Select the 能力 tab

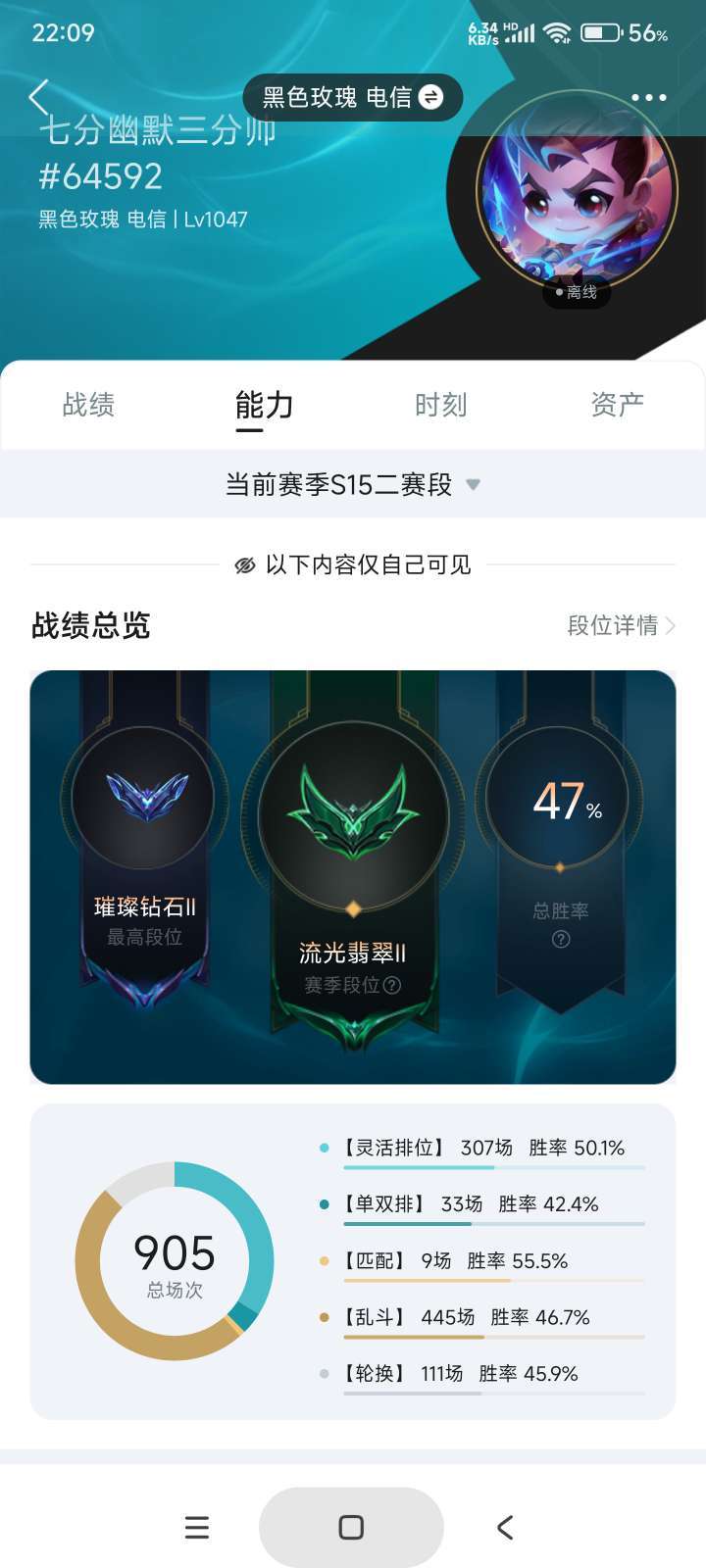point(264,405)
